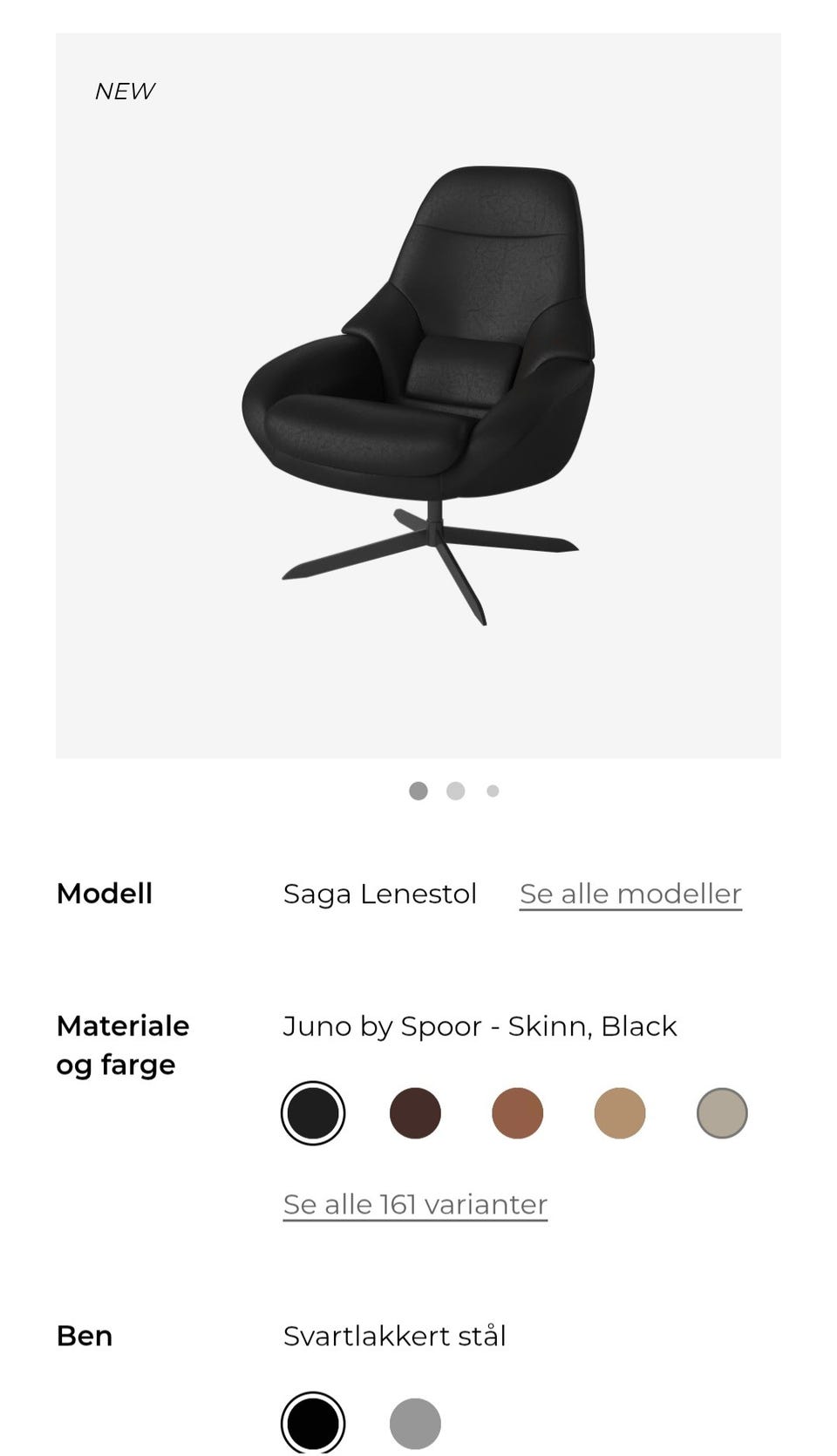Pick the cognac brown leather swatch
Image resolution: width=837 pixels, height=1456 pixels.
(x=517, y=1113)
